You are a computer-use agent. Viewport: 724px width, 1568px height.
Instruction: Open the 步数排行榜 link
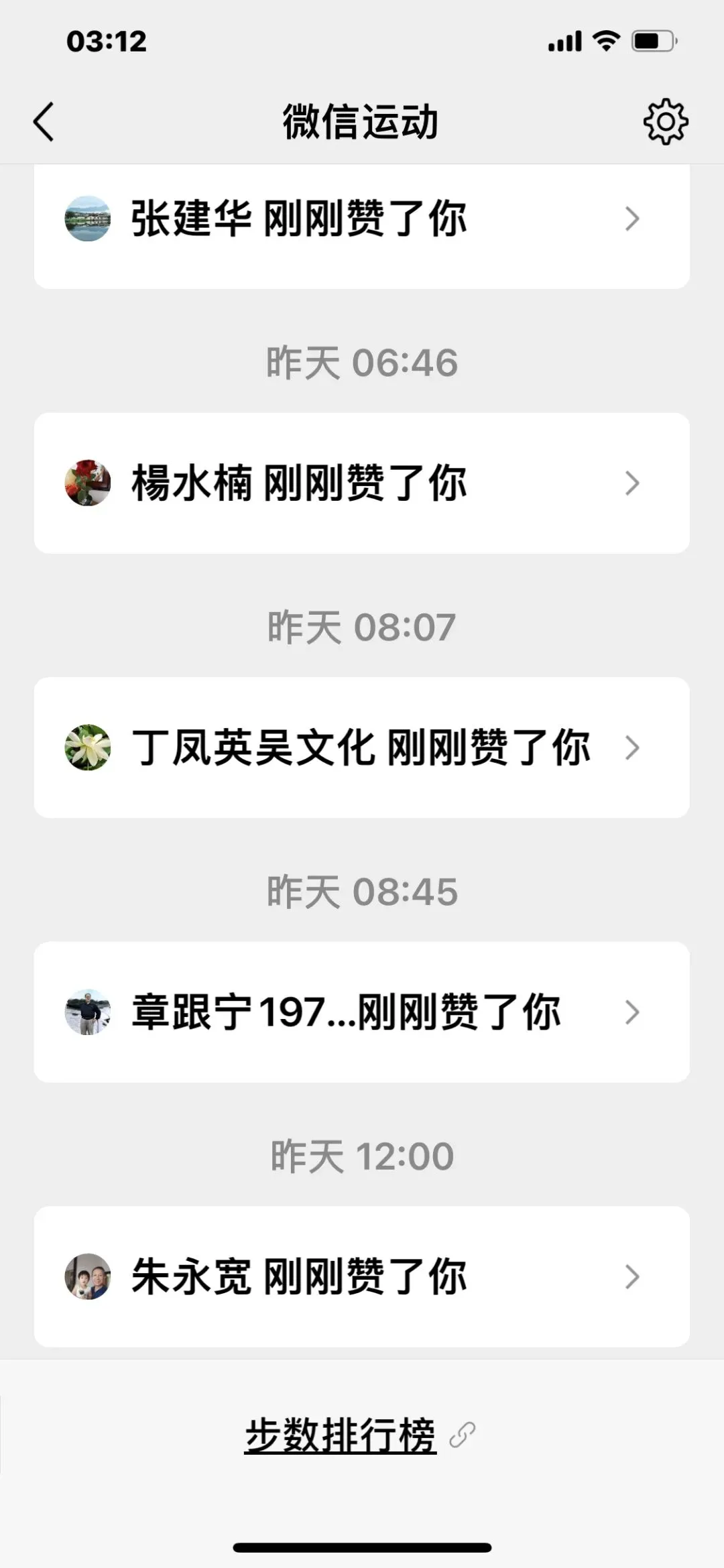tap(342, 1435)
